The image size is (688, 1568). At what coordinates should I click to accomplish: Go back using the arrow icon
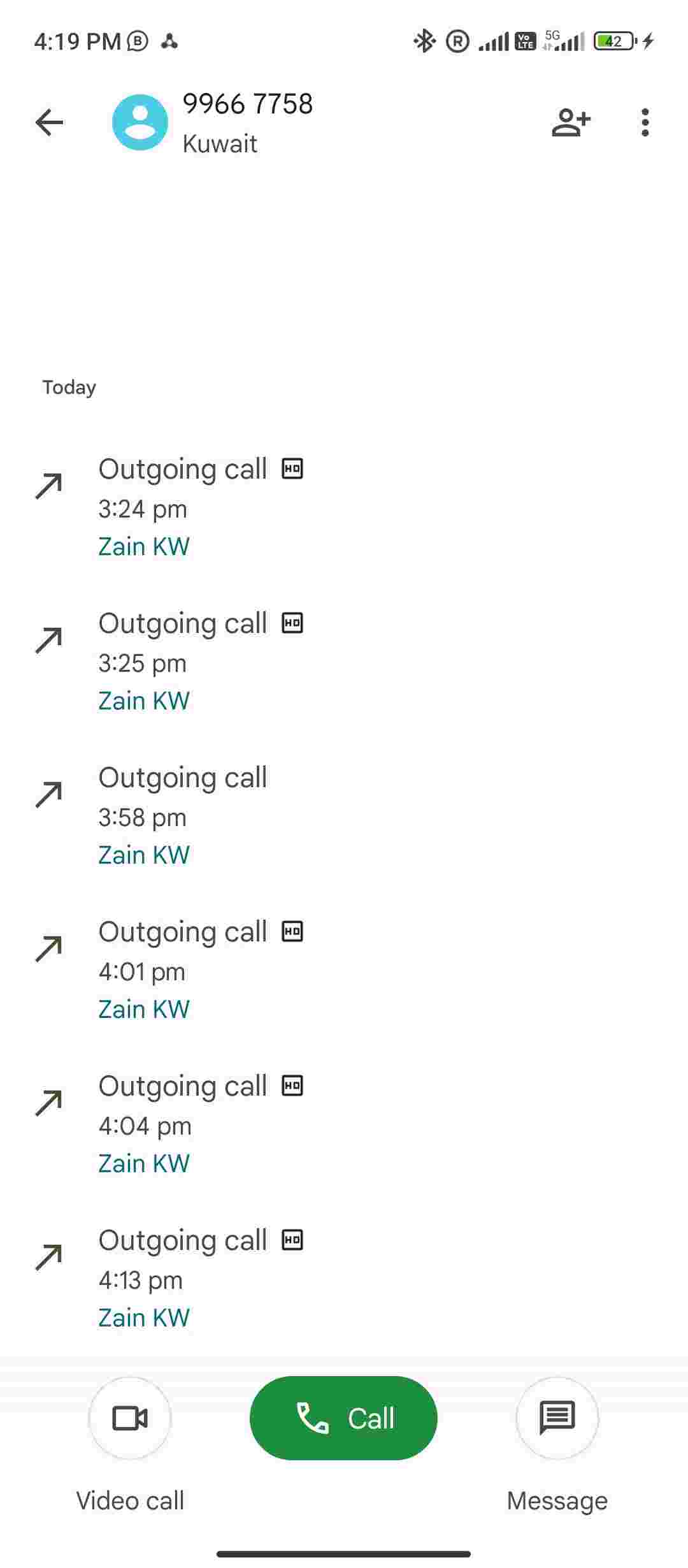(x=49, y=122)
